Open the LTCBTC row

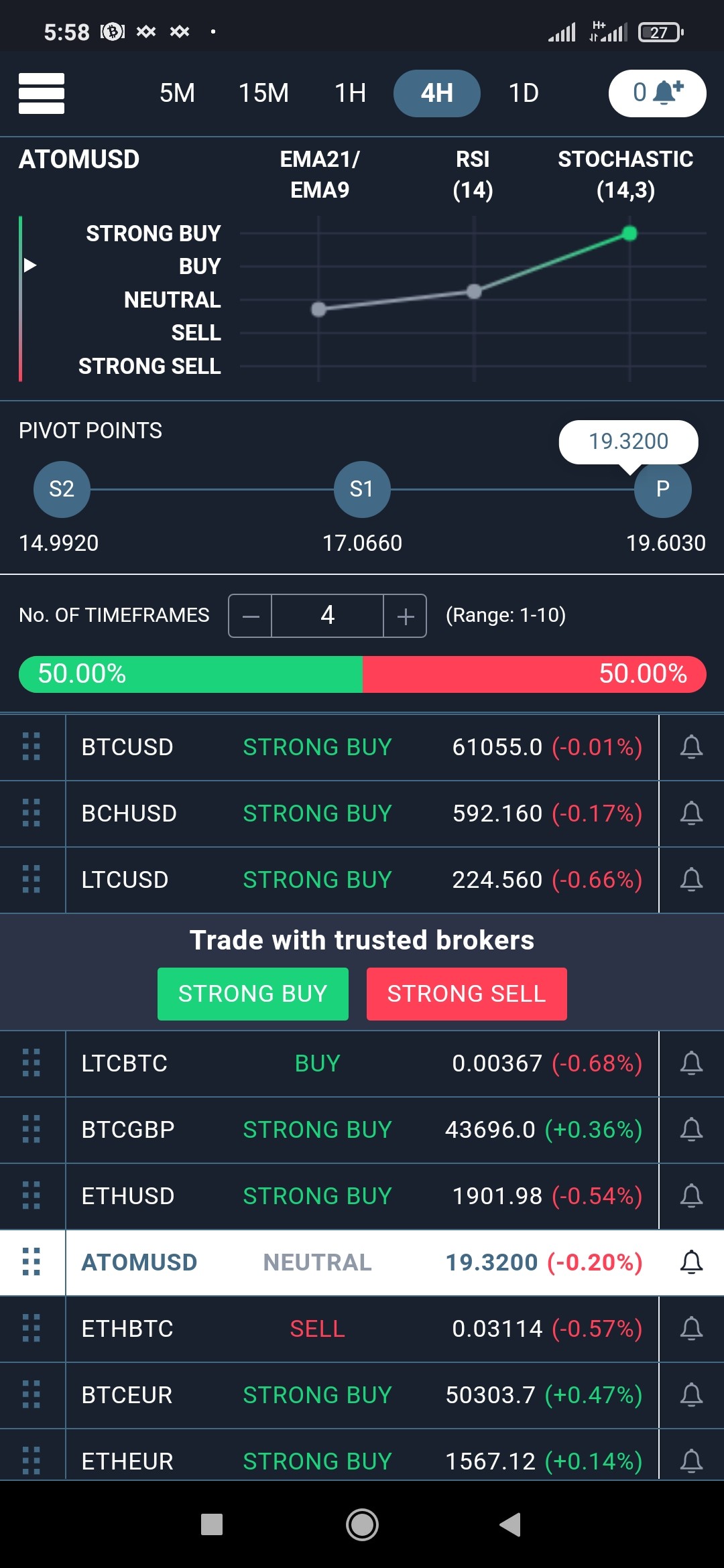pos(362,1063)
